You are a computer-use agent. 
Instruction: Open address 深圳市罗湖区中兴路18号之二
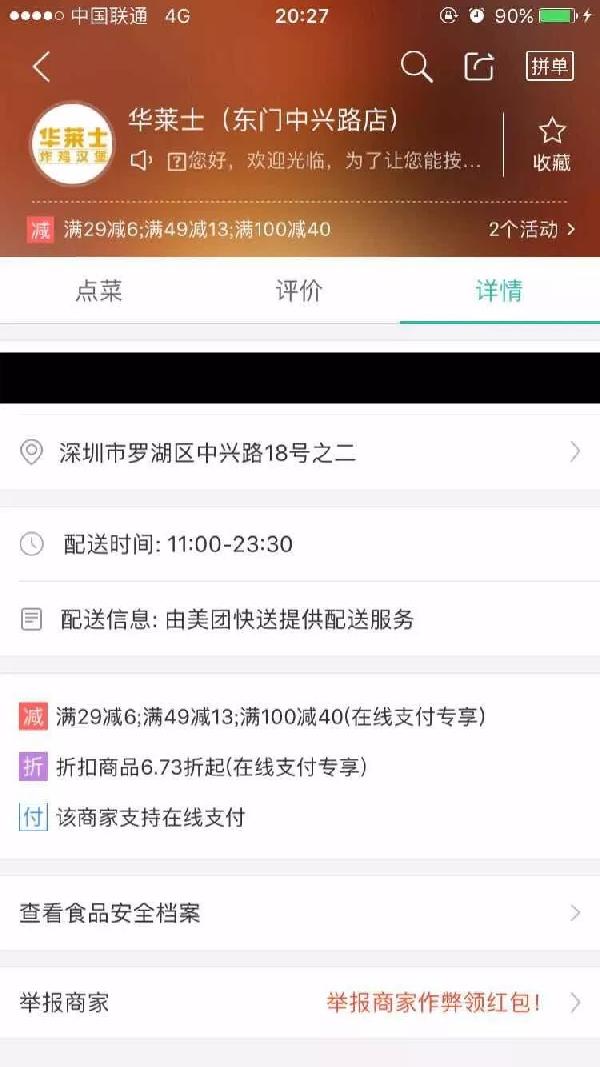[300, 453]
